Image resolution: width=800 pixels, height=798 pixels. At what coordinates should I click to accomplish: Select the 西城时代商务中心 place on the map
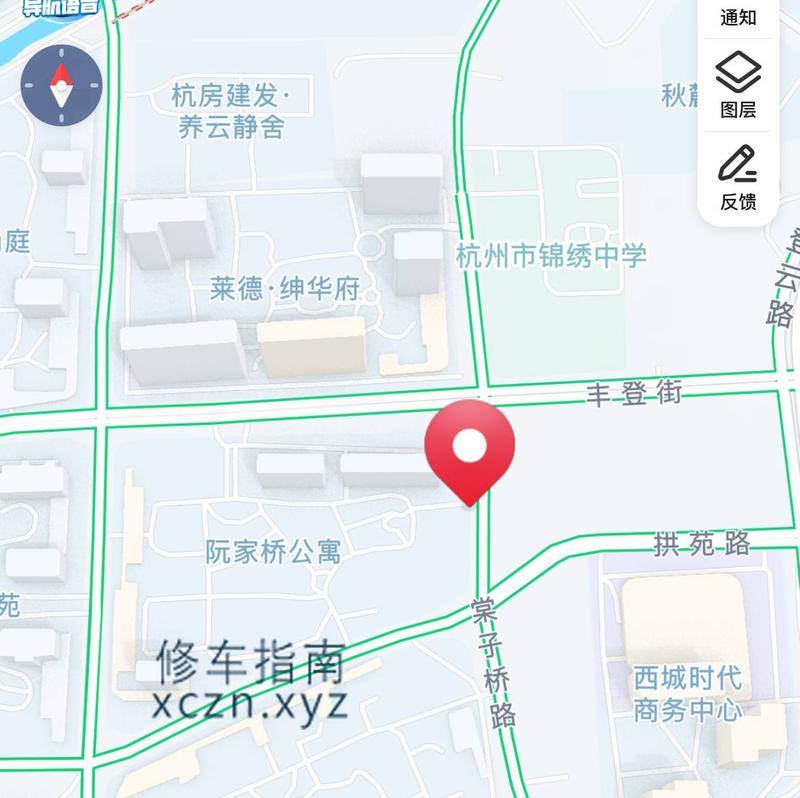[688, 695]
